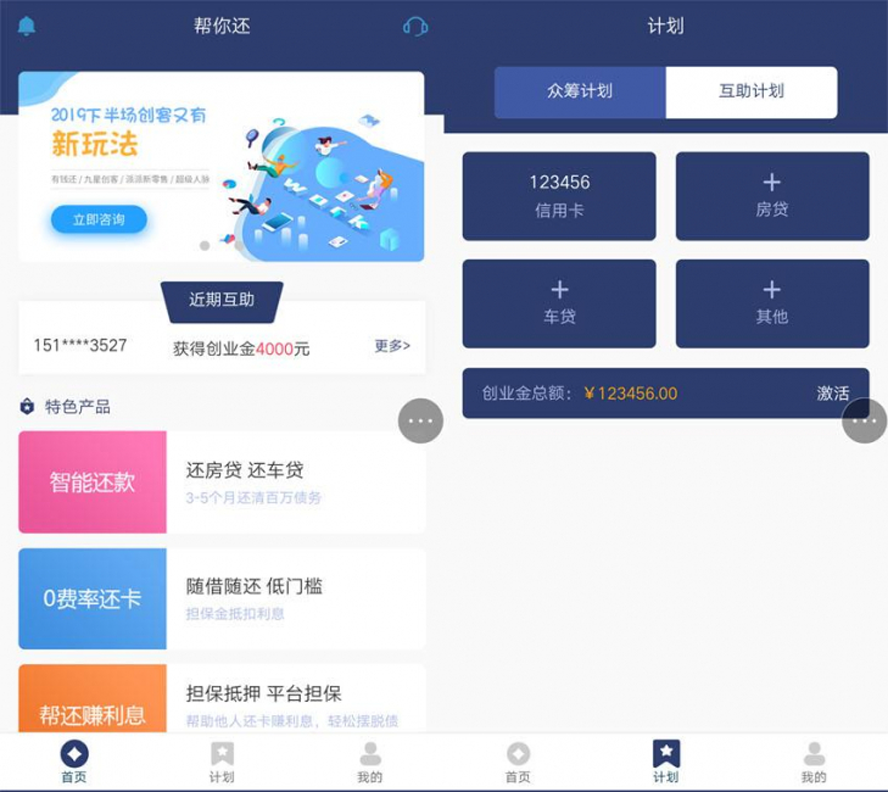Image resolution: width=888 pixels, height=792 pixels.
Task: Open 更多> in 近期互助 section
Action: [x=392, y=346]
